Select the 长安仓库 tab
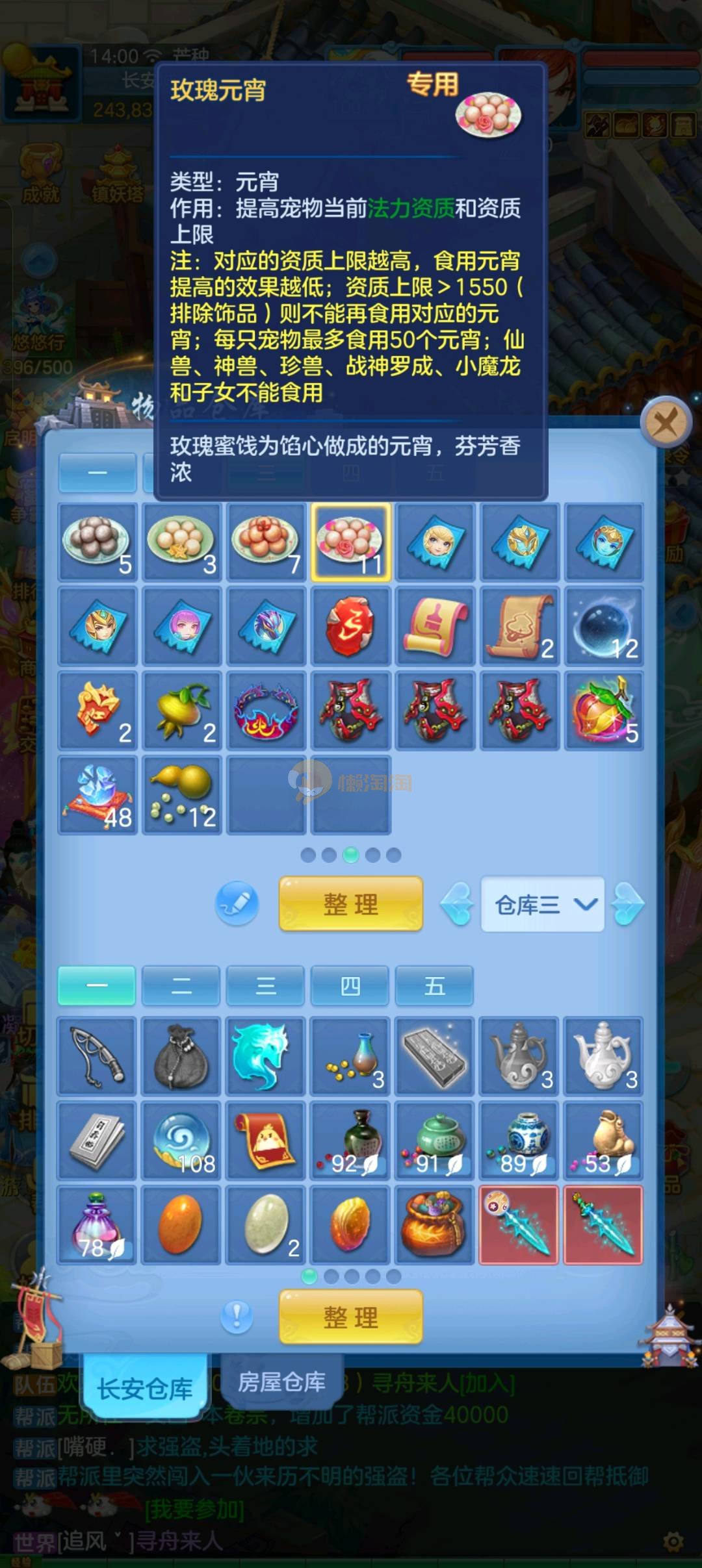Viewport: 702px width, 1568px height. tap(144, 1388)
